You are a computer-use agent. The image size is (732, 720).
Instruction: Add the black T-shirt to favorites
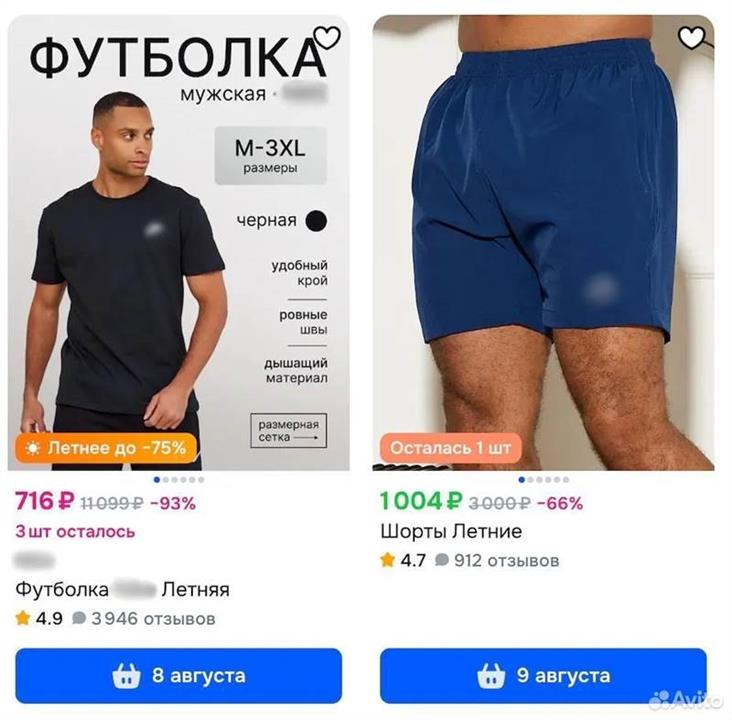pos(327,38)
